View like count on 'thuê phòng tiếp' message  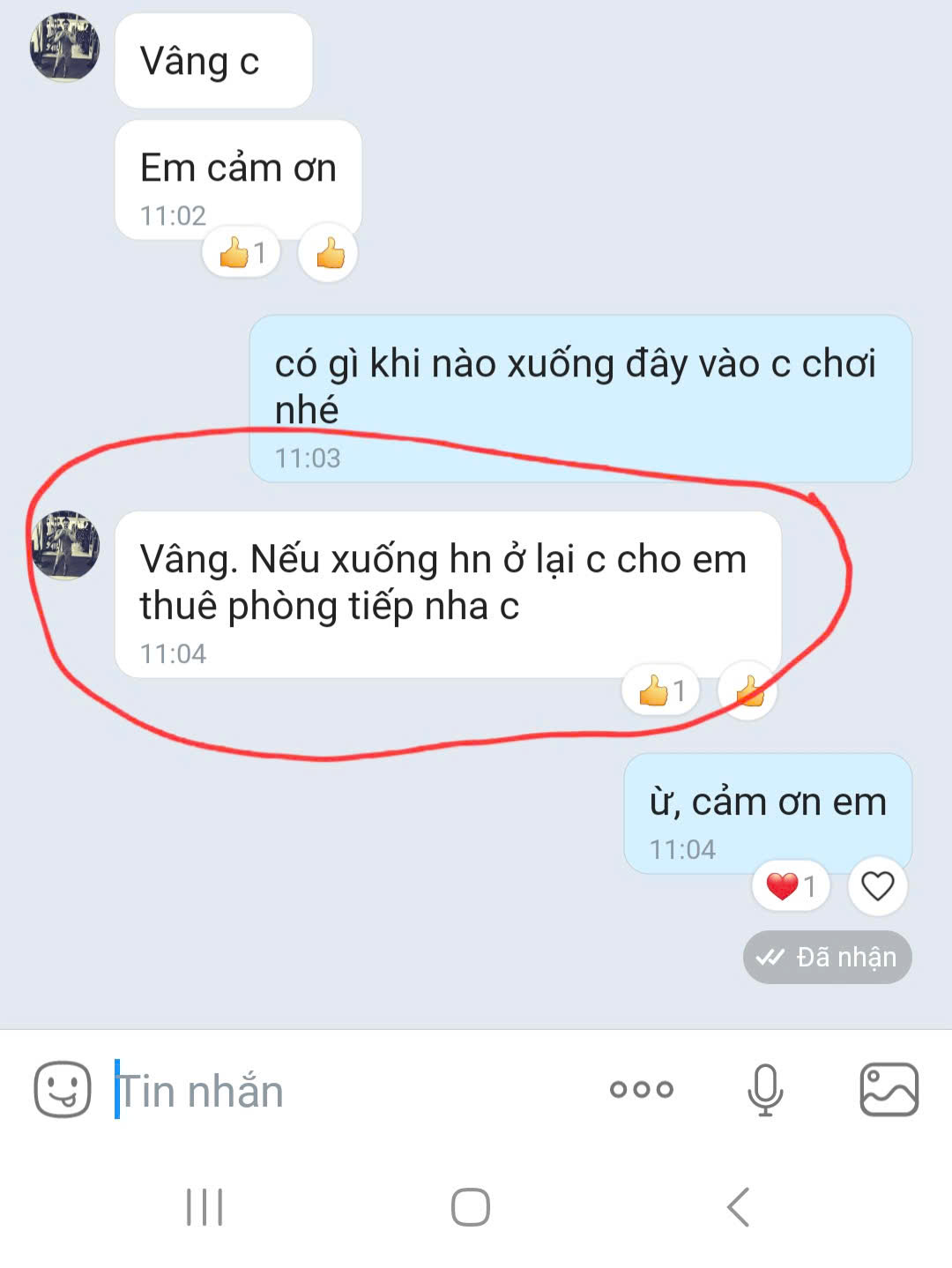pos(661,691)
